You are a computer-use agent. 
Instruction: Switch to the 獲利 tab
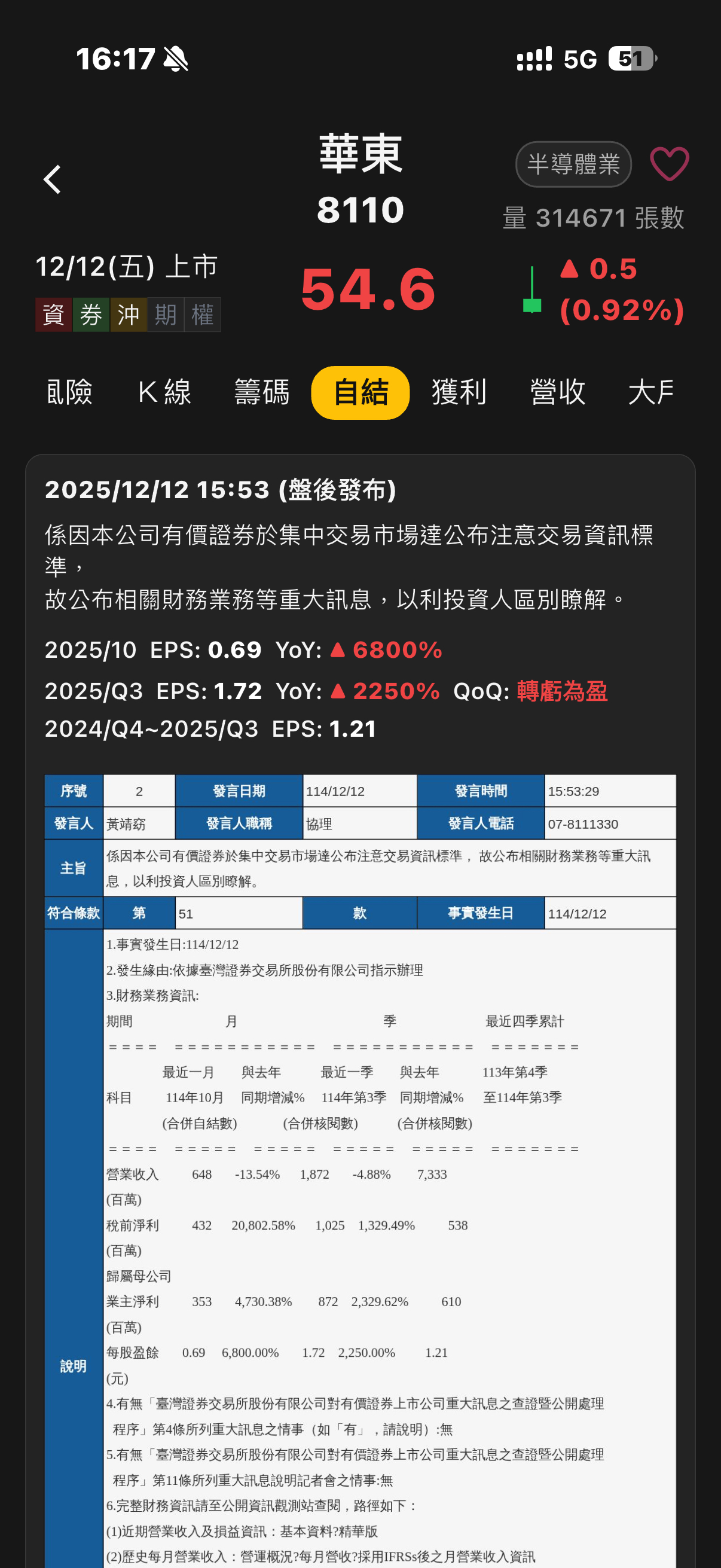tap(459, 392)
